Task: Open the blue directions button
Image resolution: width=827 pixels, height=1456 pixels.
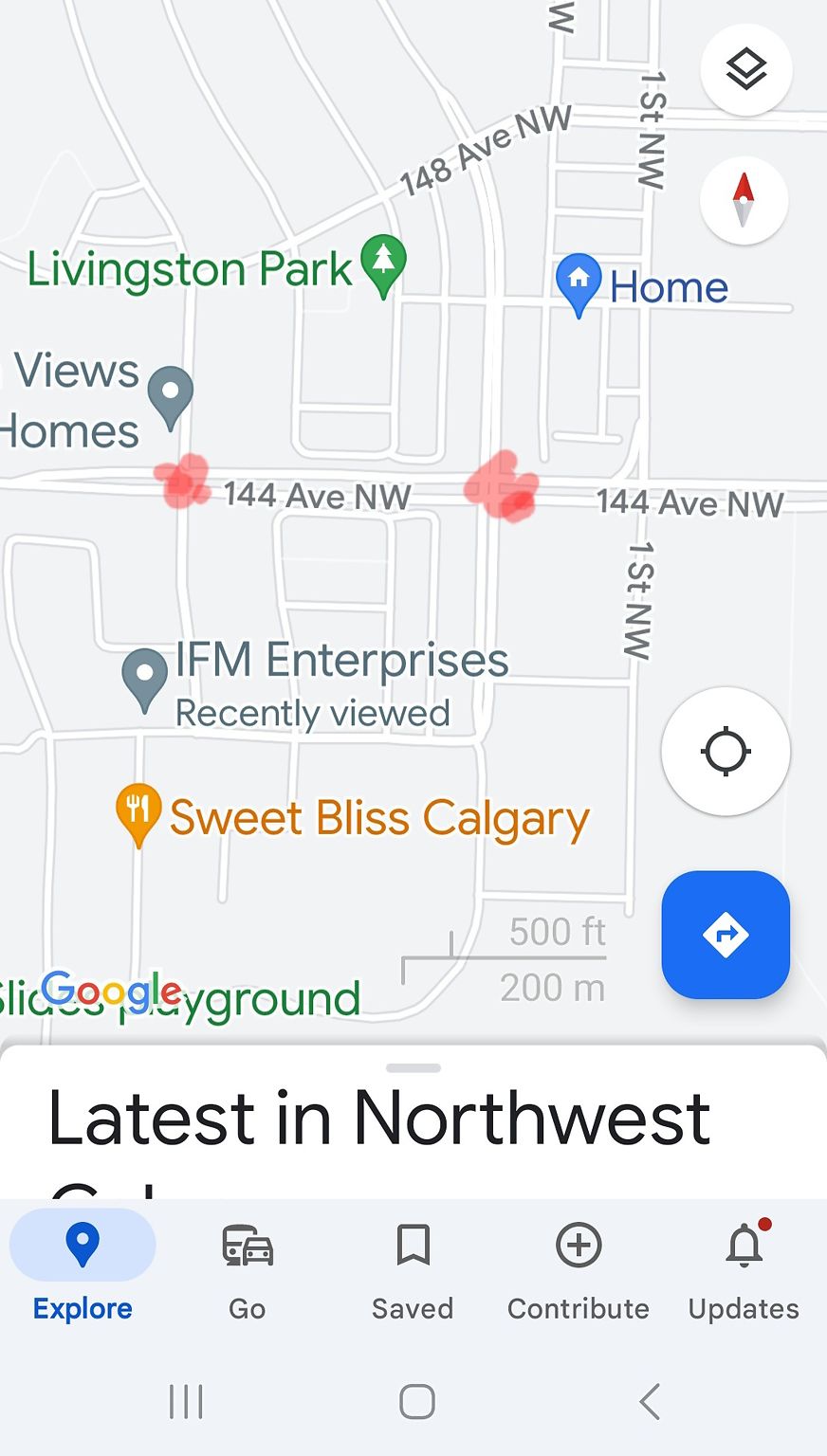Action: 726,935
